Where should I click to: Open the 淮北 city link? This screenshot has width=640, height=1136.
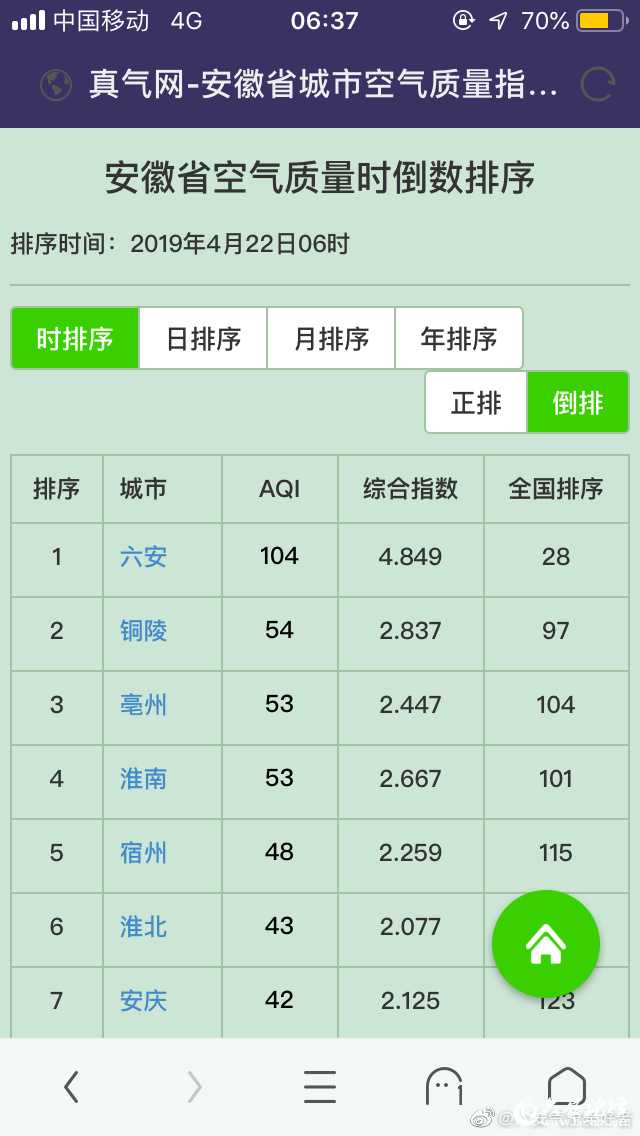point(144,927)
